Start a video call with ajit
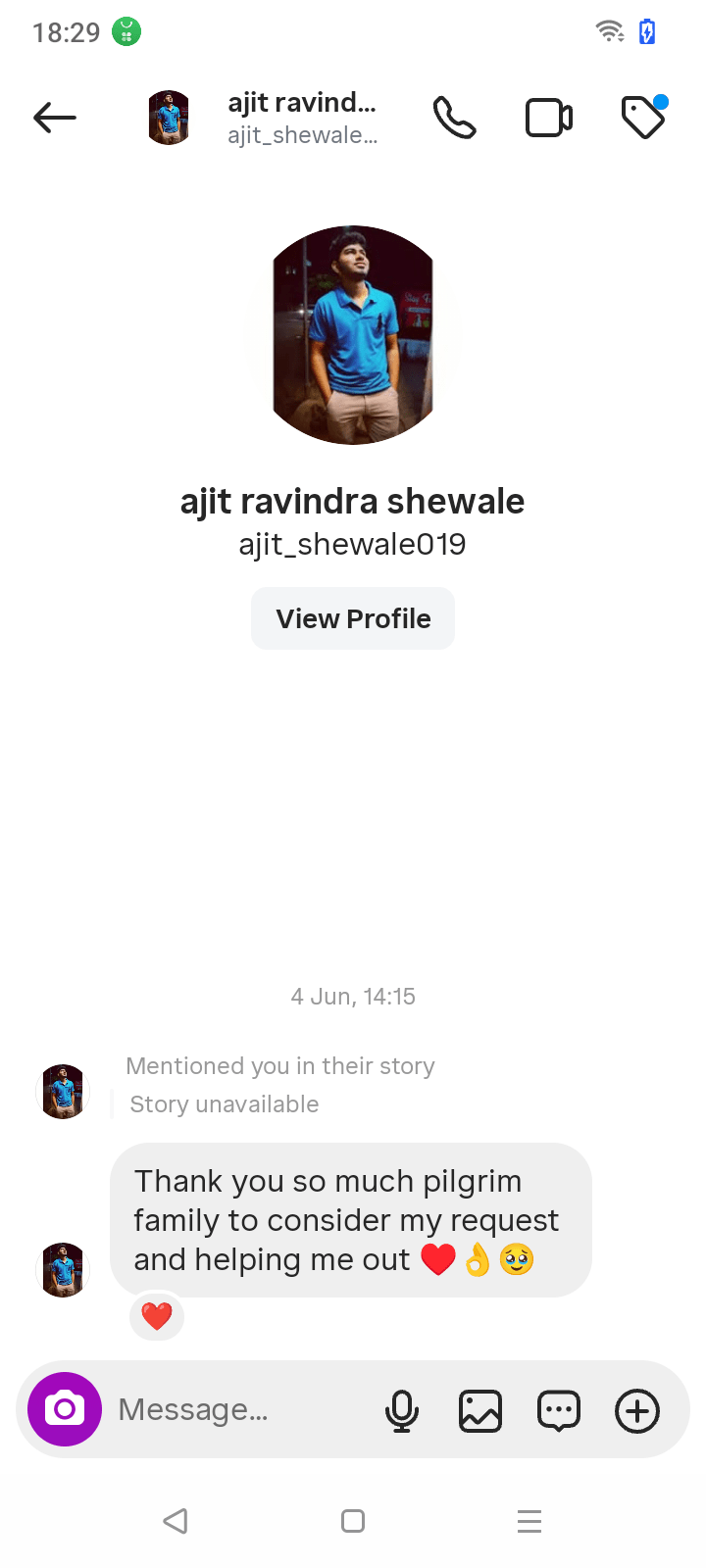 [549, 118]
